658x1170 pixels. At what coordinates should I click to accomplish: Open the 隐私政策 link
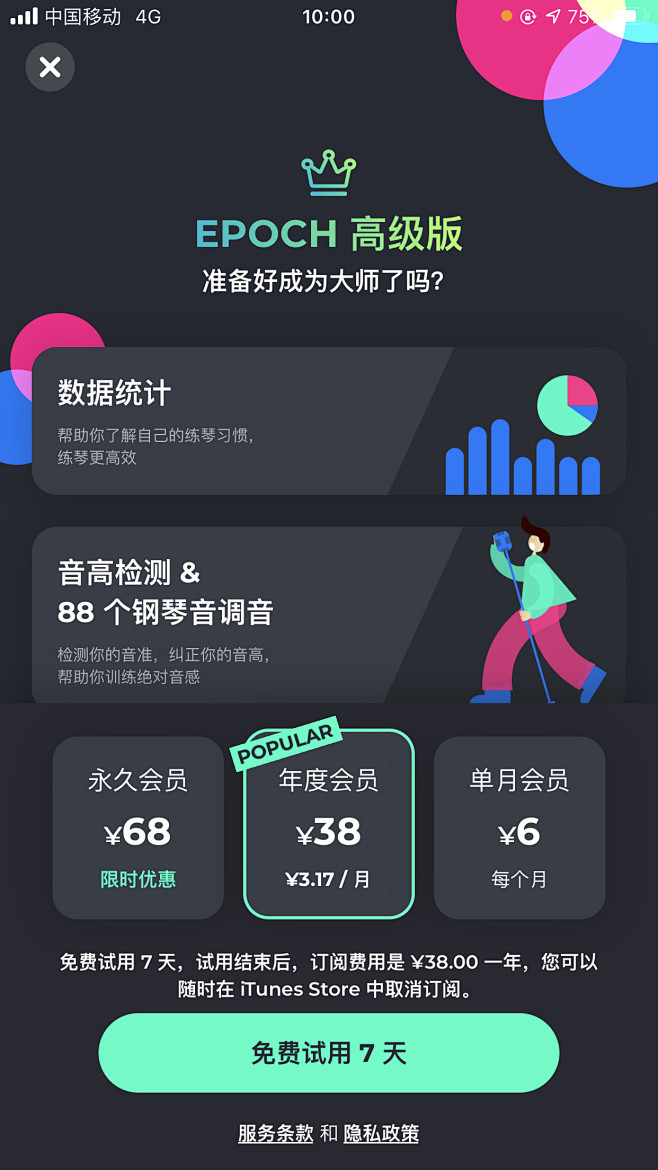(381, 1134)
